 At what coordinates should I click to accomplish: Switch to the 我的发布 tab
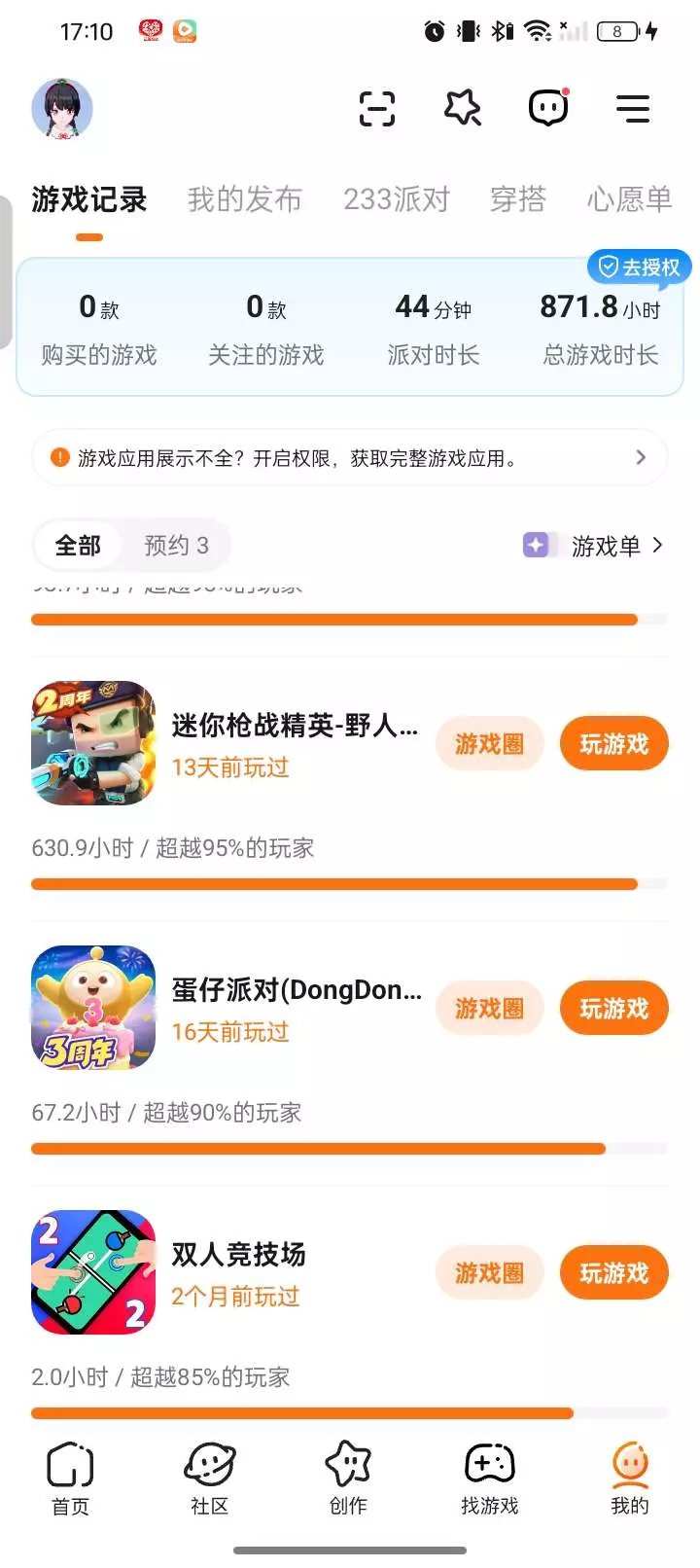[x=244, y=199]
